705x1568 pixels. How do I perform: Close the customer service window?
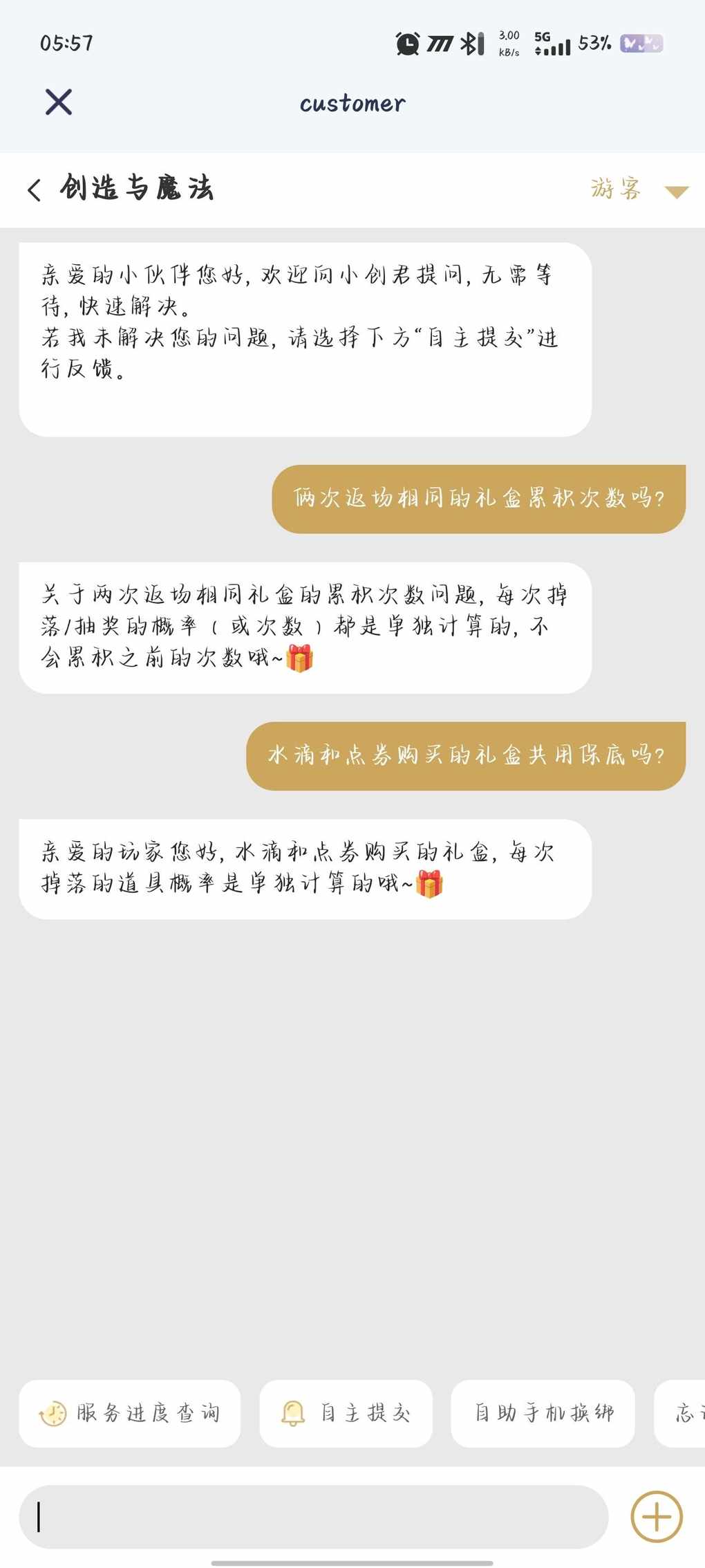point(59,102)
